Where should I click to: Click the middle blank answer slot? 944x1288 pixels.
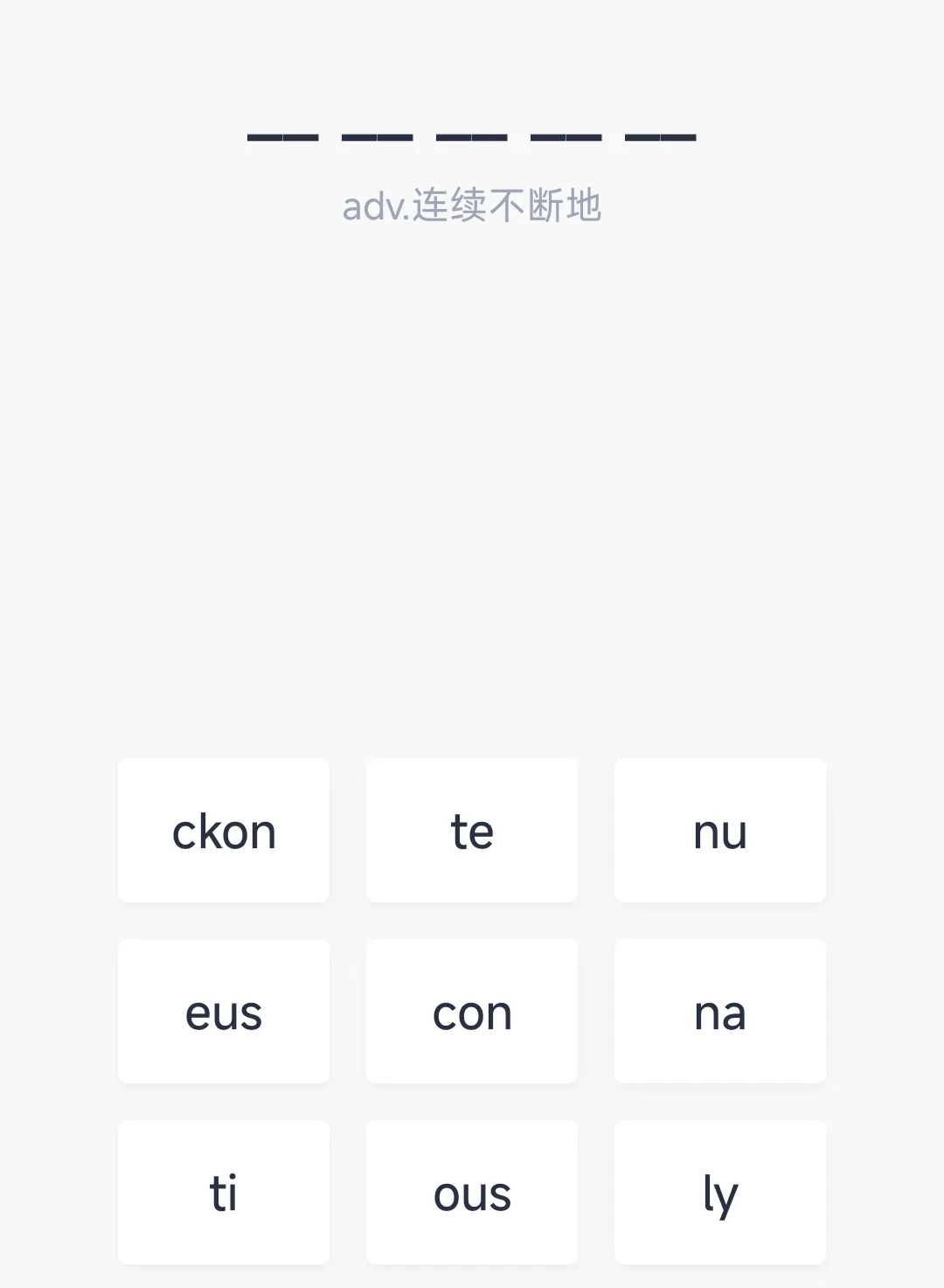click(472, 137)
